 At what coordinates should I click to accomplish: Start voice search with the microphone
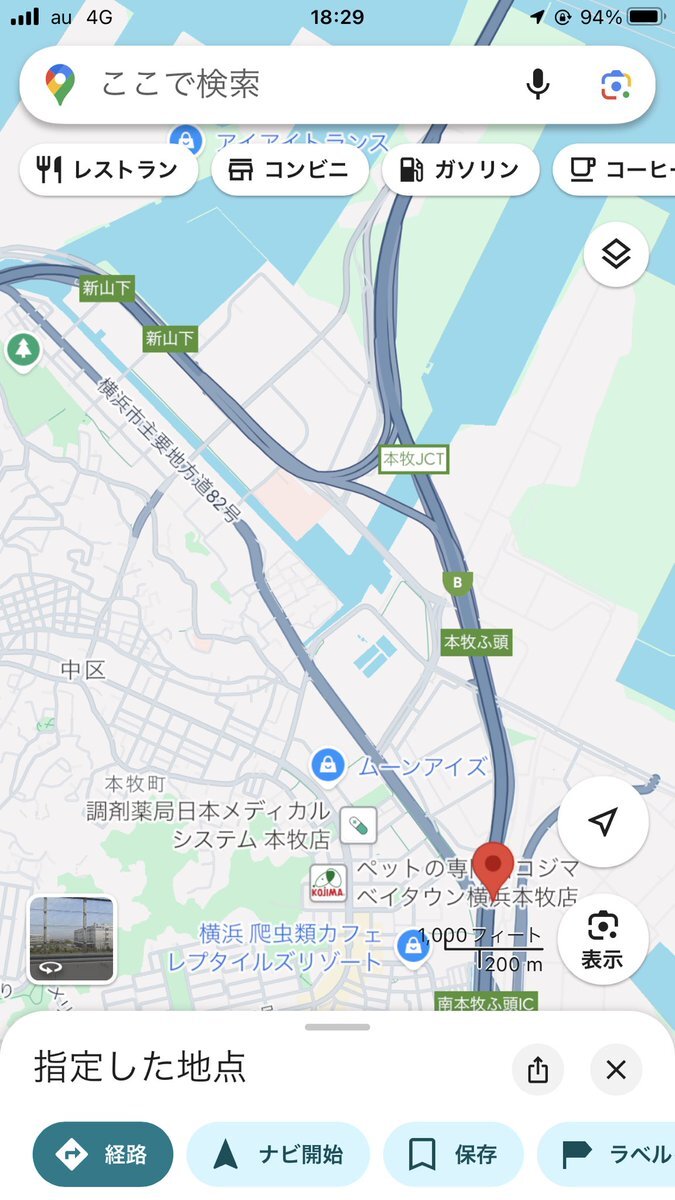coord(538,85)
